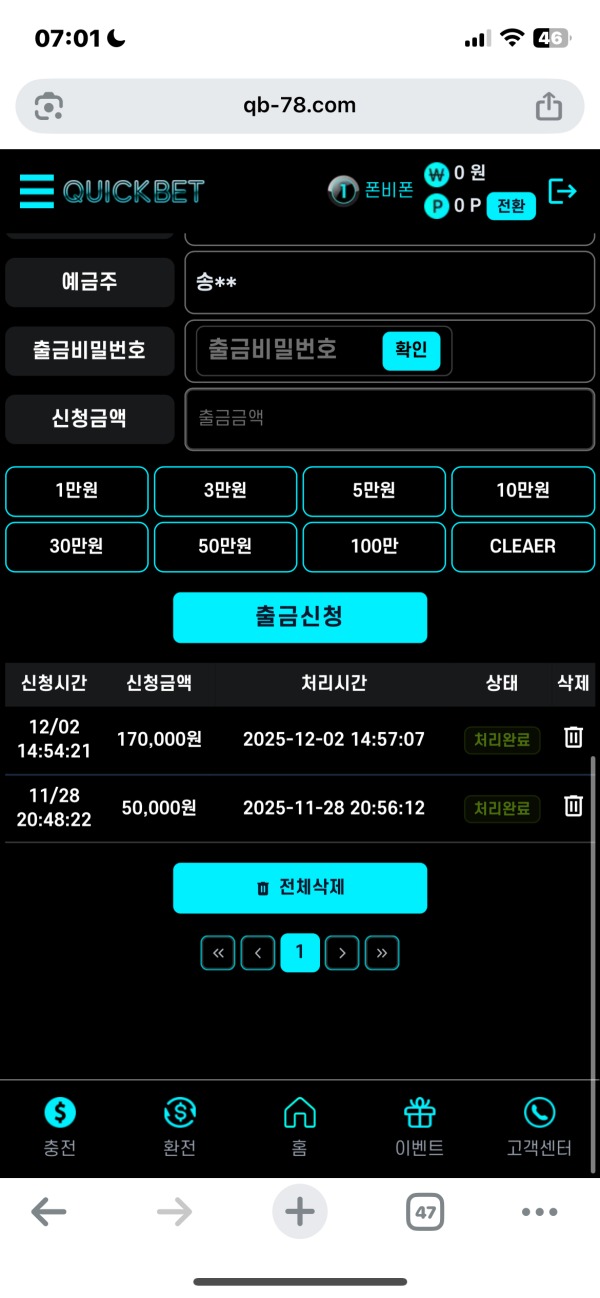Viewport: 600px width, 1298px height.
Task: Tap 확인 next to the withdrawal password
Action: 411,350
